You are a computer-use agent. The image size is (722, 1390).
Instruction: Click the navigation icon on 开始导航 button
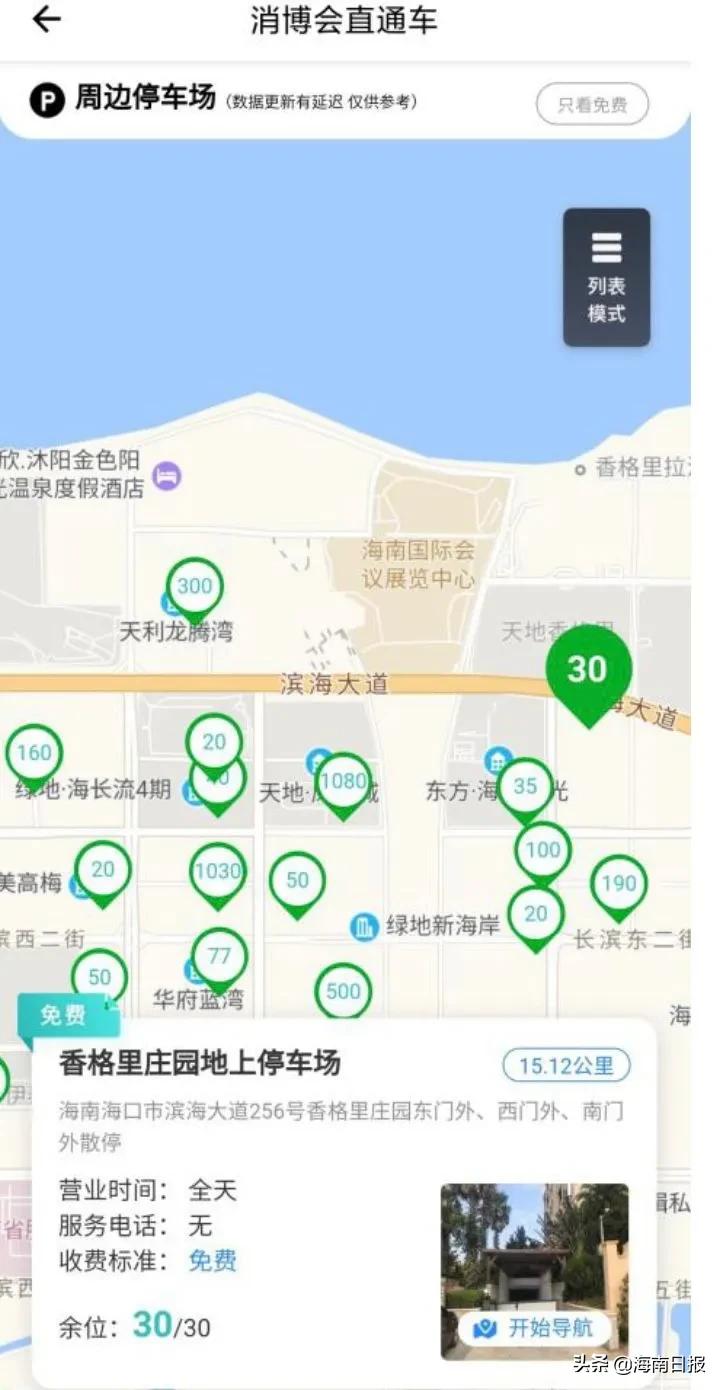point(484,1328)
